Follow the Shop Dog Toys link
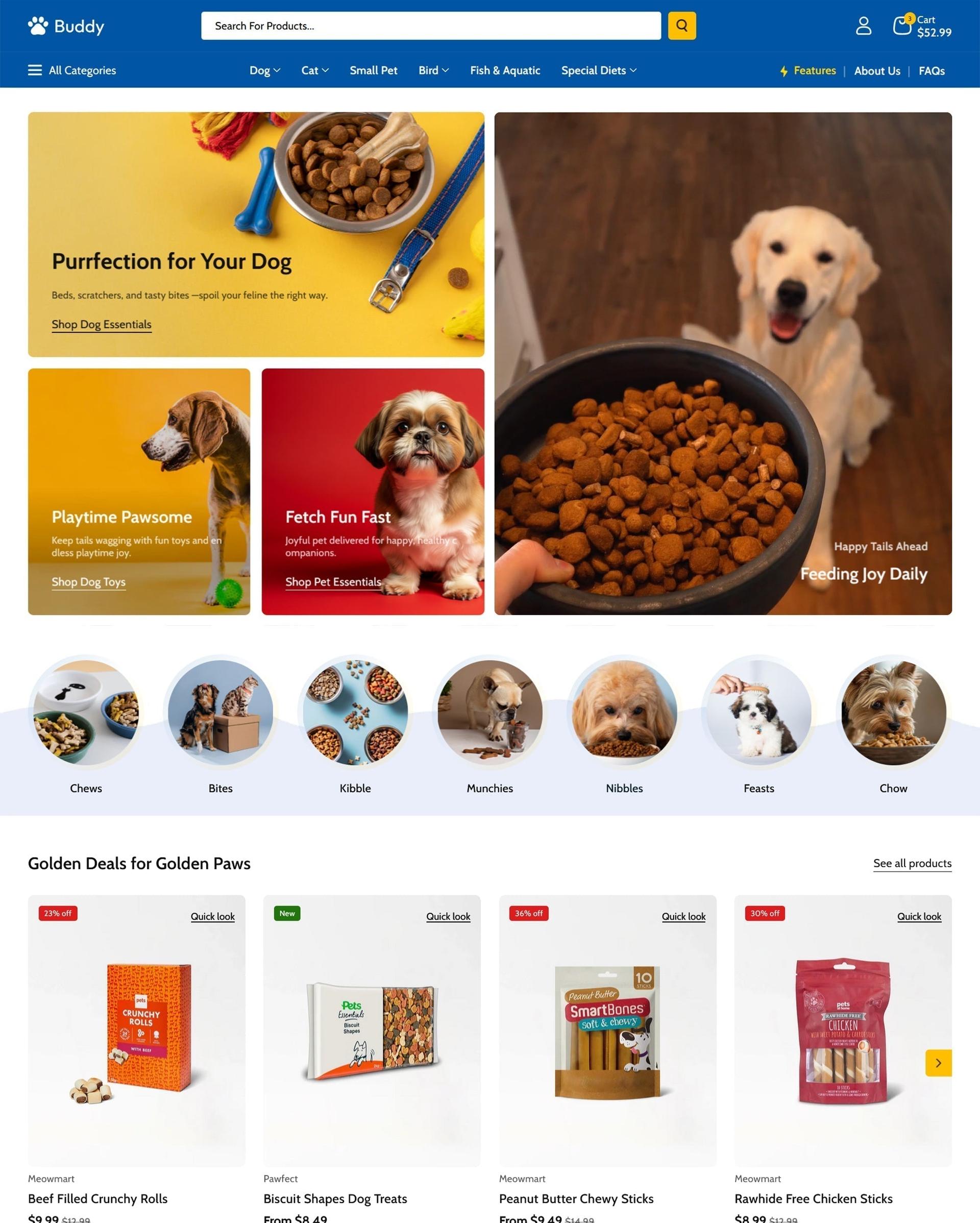This screenshot has height=1223, width=980. click(x=88, y=581)
